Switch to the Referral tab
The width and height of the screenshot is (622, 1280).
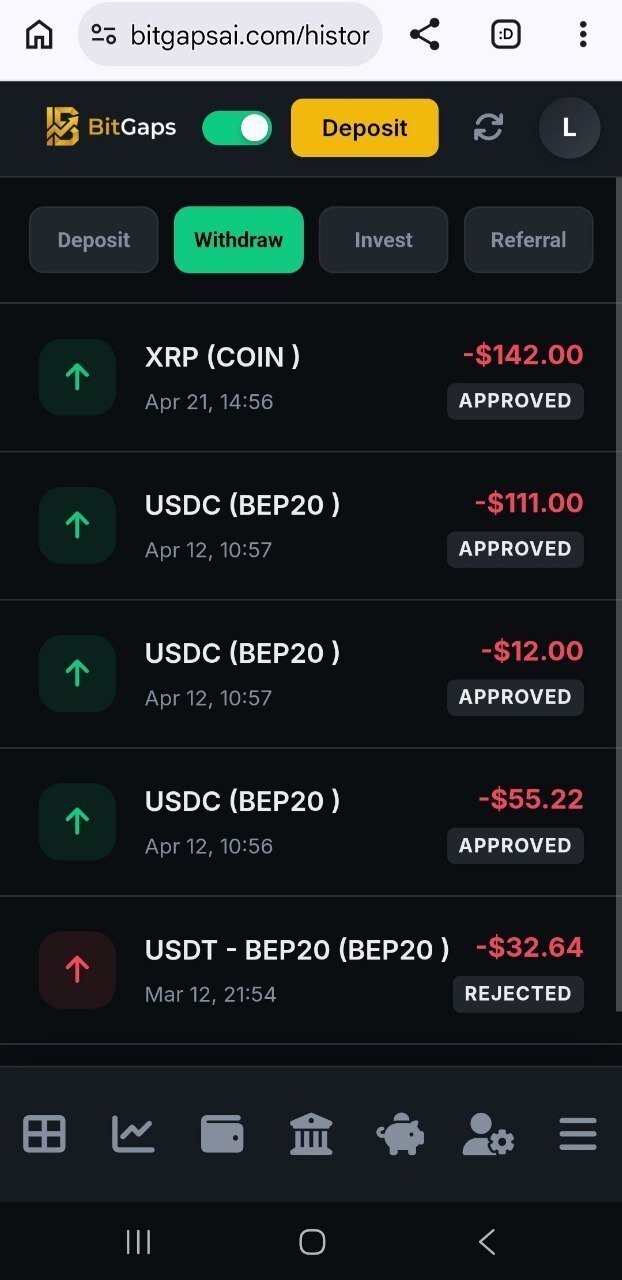528,240
